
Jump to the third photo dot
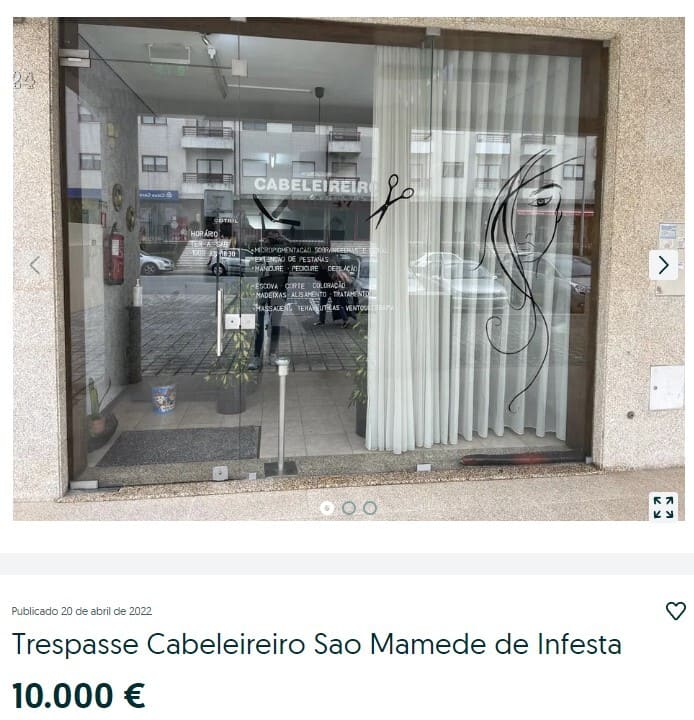(370, 508)
